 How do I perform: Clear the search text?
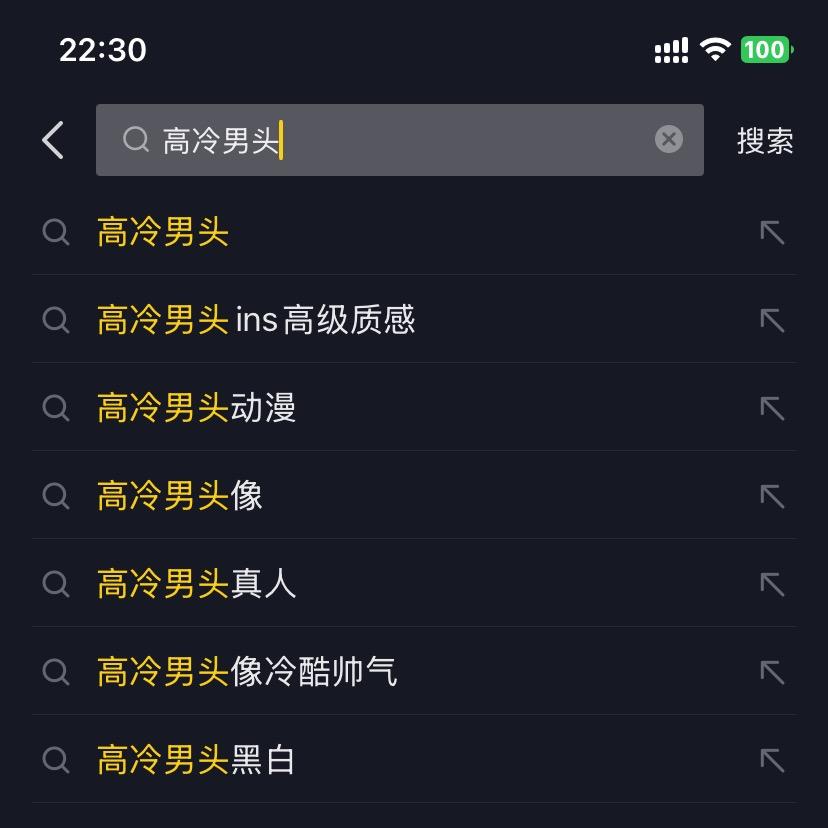click(x=669, y=139)
